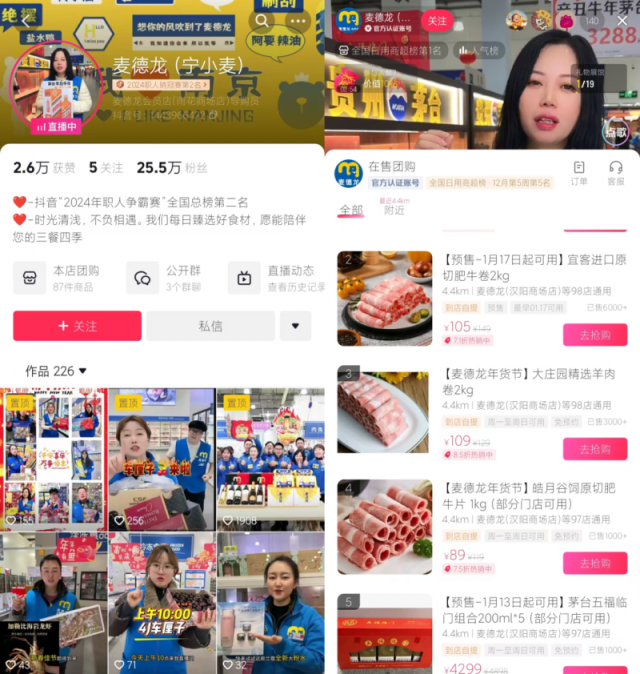Play the pinned video with 1908 likes
Screen dimensions: 640x674
click(x=270, y=458)
